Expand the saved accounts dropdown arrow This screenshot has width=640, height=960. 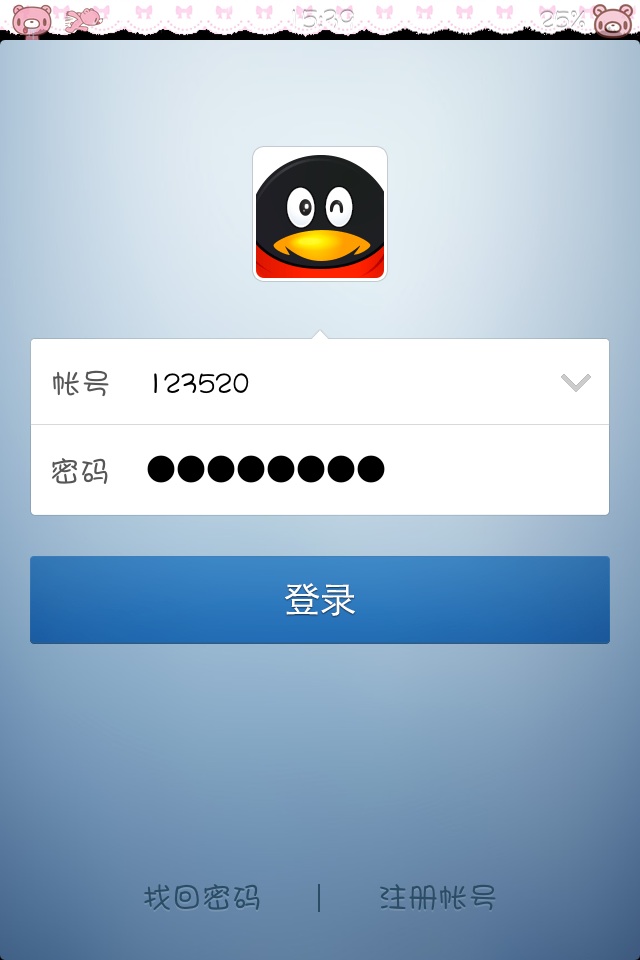point(575,383)
